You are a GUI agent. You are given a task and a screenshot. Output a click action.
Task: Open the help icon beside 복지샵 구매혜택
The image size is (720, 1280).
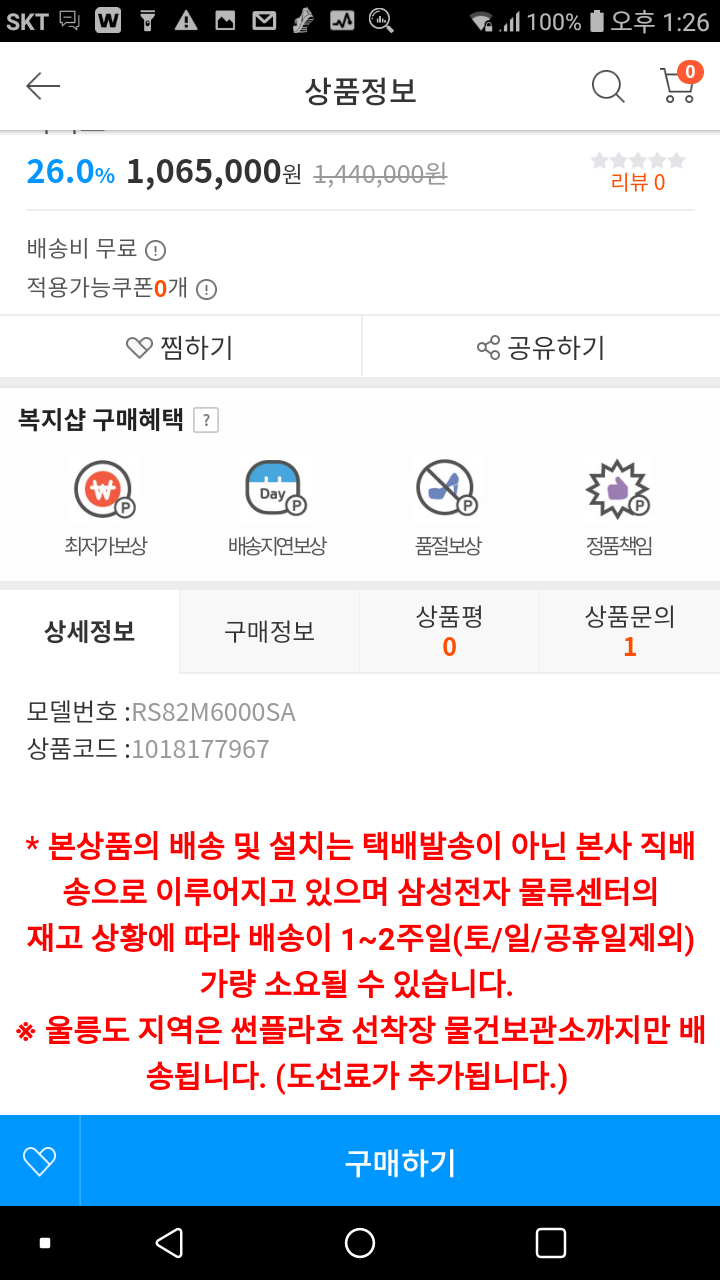(x=206, y=420)
